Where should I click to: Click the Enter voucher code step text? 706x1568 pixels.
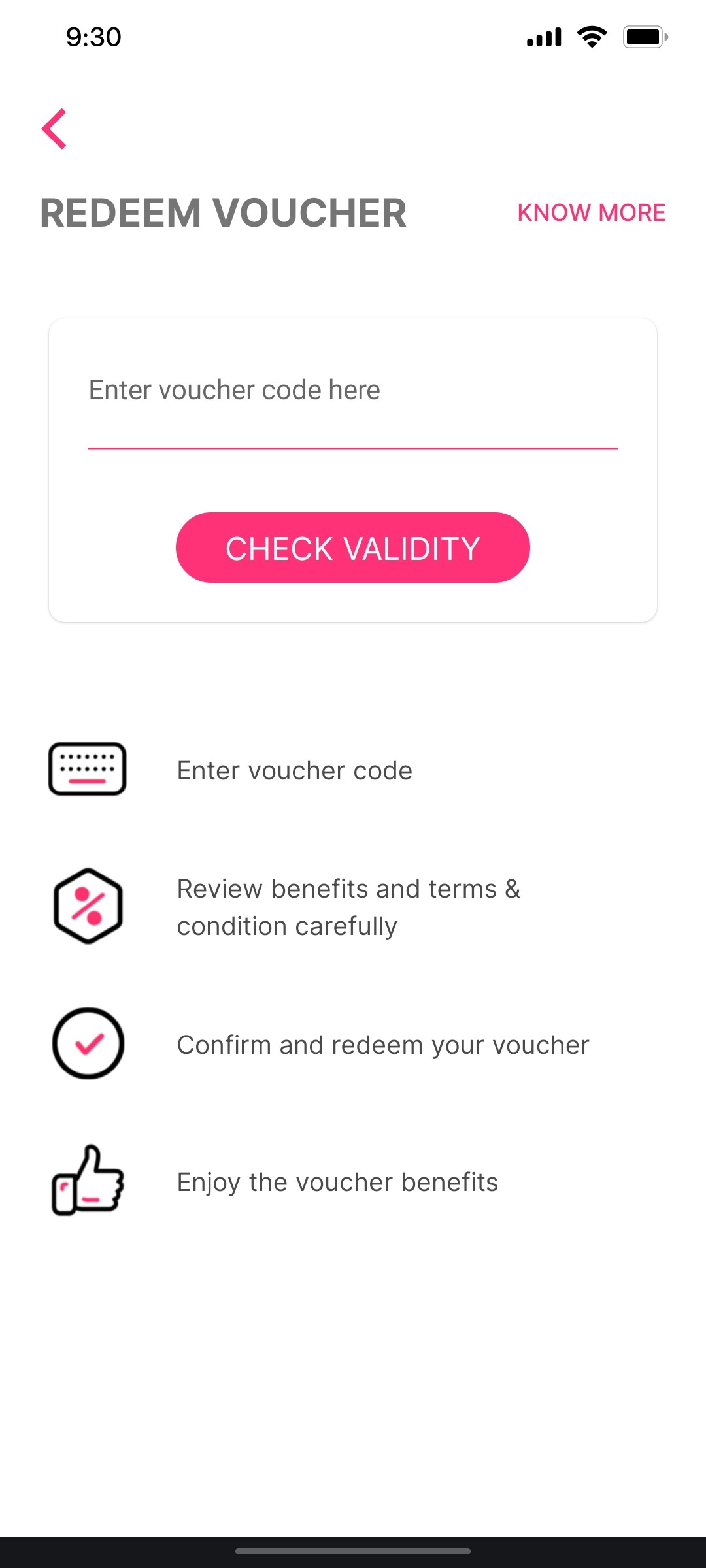294,770
